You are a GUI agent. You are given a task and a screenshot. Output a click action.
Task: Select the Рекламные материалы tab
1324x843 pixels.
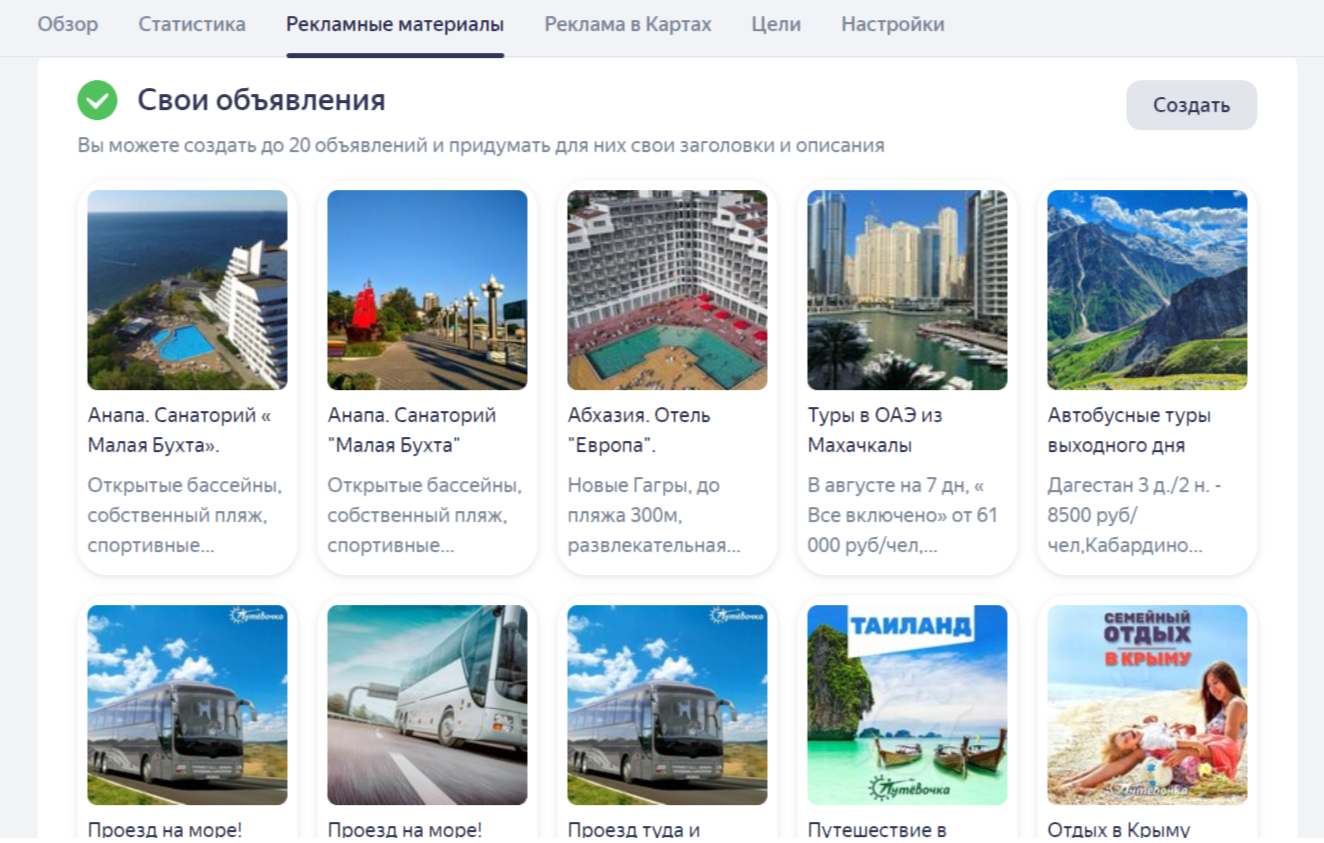click(395, 24)
